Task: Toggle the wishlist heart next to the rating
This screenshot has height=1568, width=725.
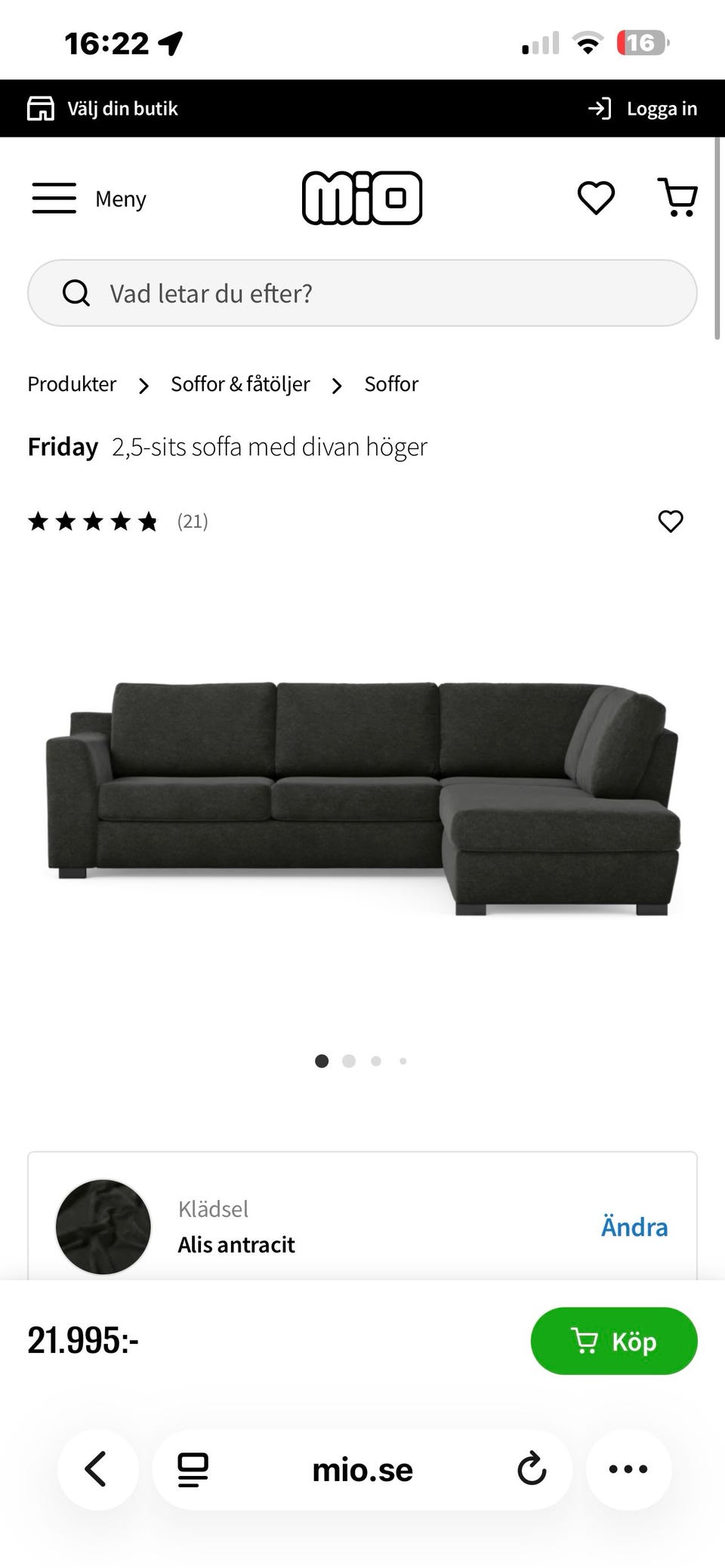Action: pyautogui.click(x=670, y=520)
